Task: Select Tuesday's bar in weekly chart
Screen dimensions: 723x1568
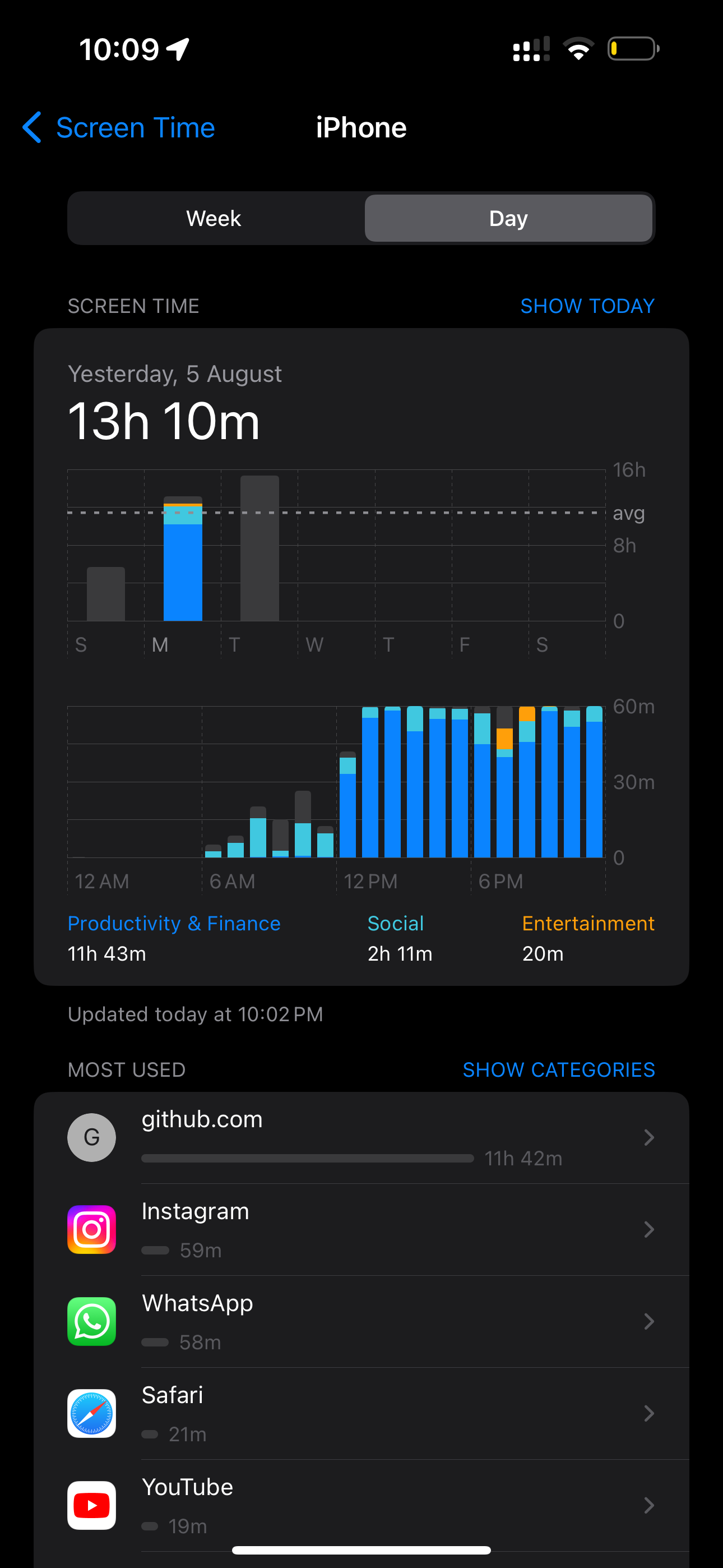Action: (260, 548)
